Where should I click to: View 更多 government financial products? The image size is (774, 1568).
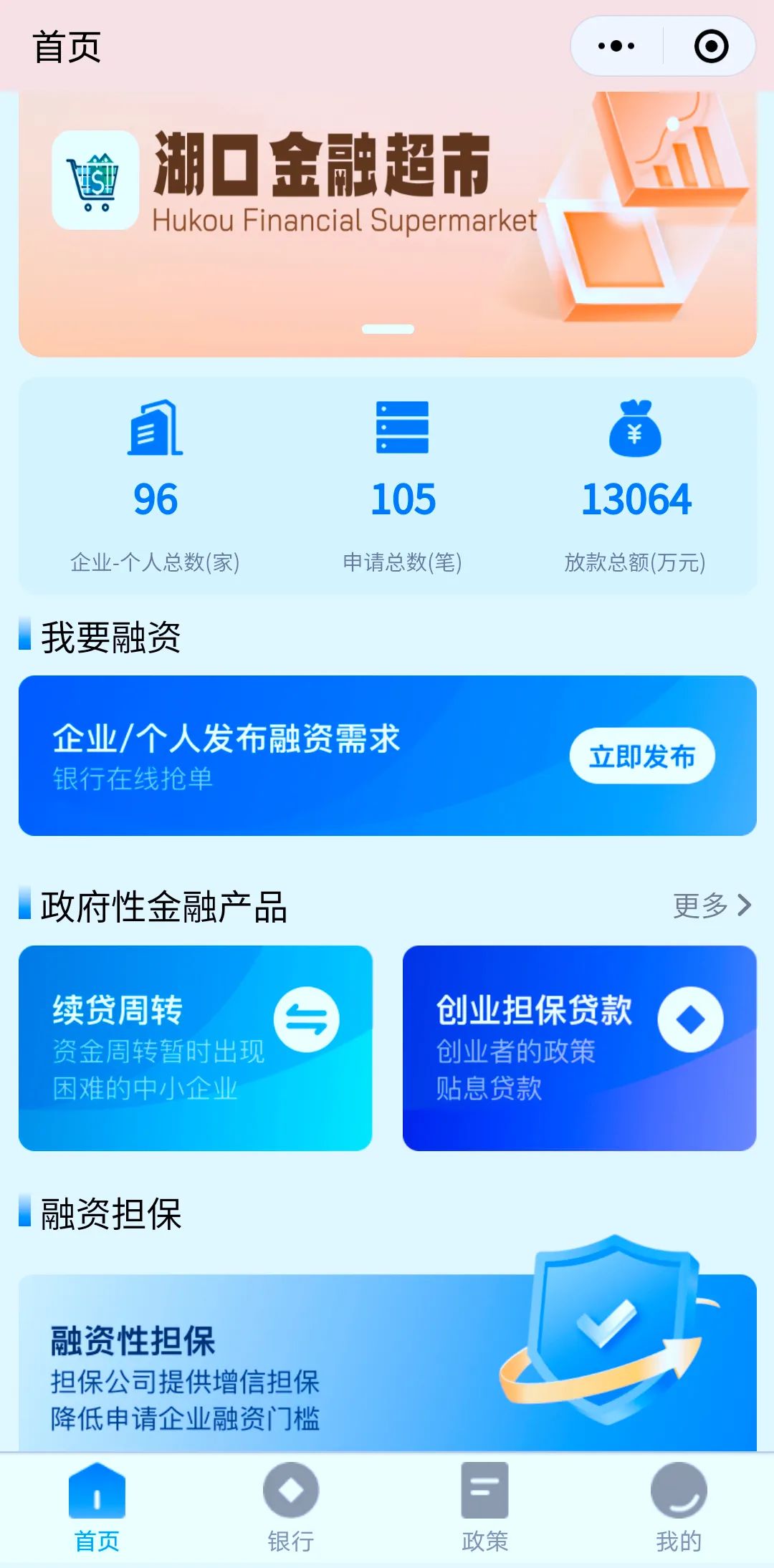click(x=712, y=906)
